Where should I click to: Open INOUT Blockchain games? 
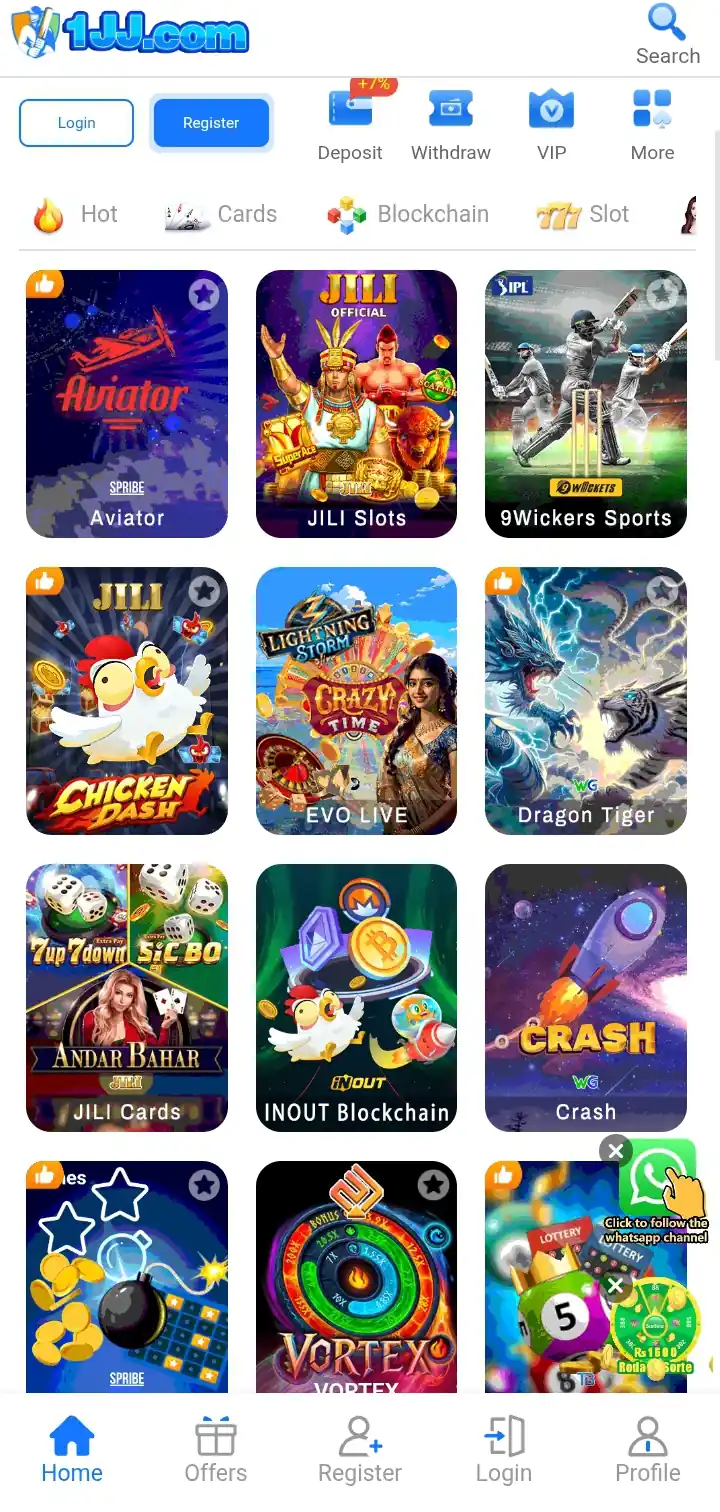point(356,998)
